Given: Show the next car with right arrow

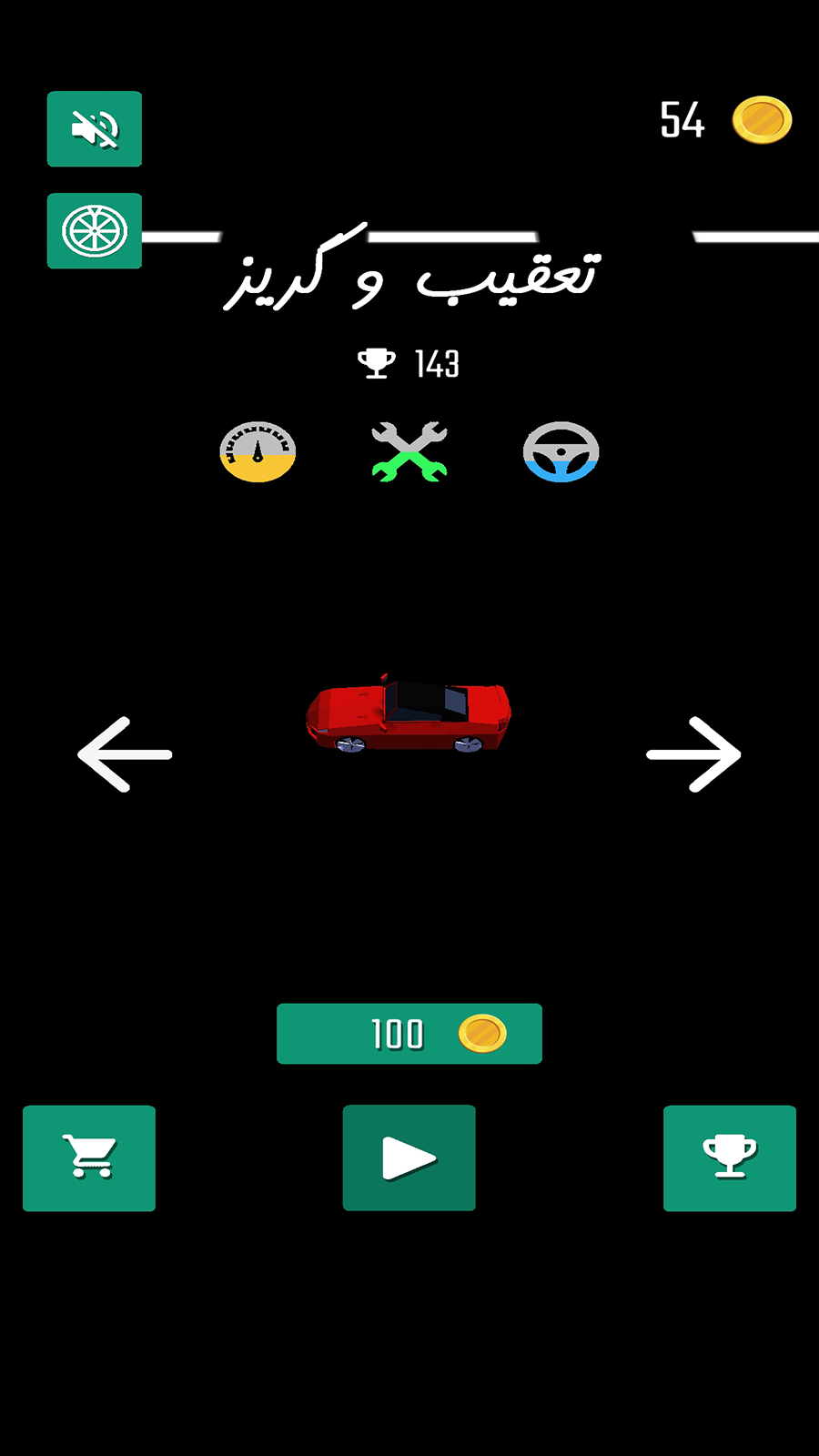Looking at the screenshot, I should click(x=694, y=754).
